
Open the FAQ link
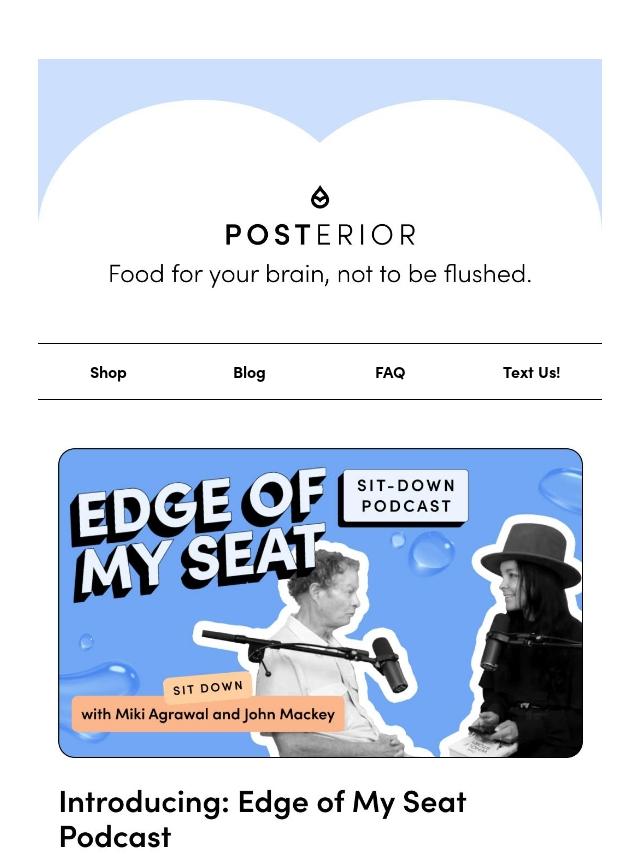[x=390, y=372]
